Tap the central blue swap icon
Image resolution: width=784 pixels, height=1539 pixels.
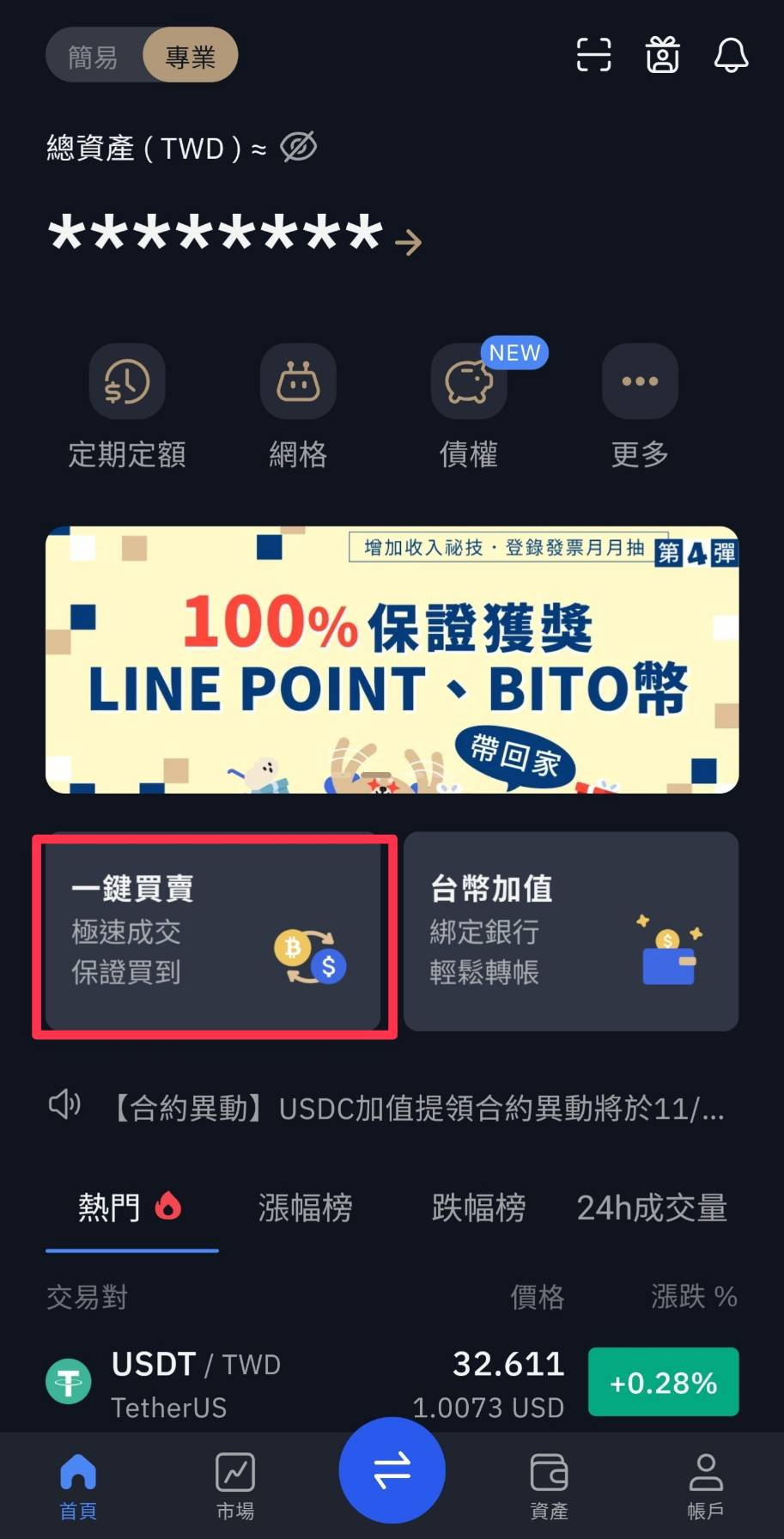click(x=392, y=1469)
